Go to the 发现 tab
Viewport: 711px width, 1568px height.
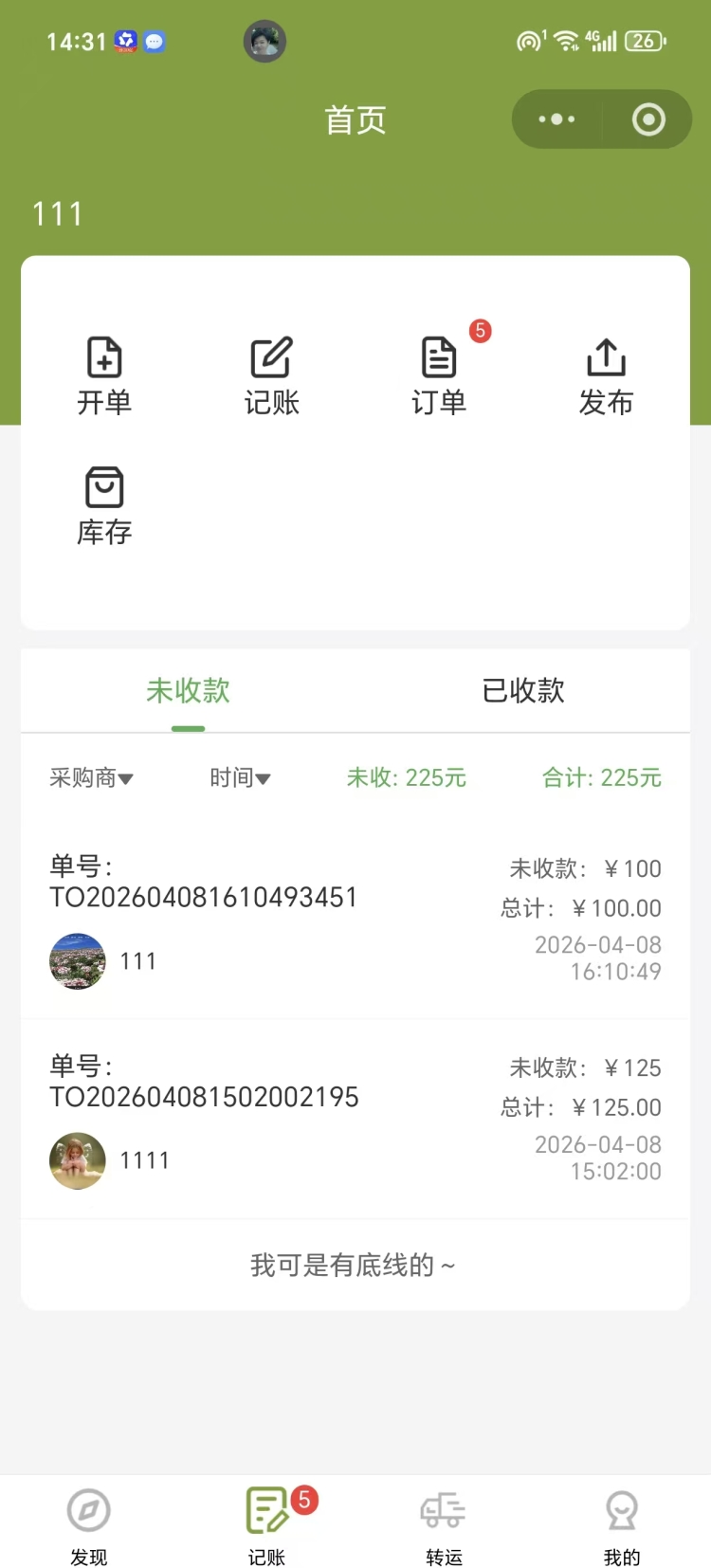coord(89,1522)
